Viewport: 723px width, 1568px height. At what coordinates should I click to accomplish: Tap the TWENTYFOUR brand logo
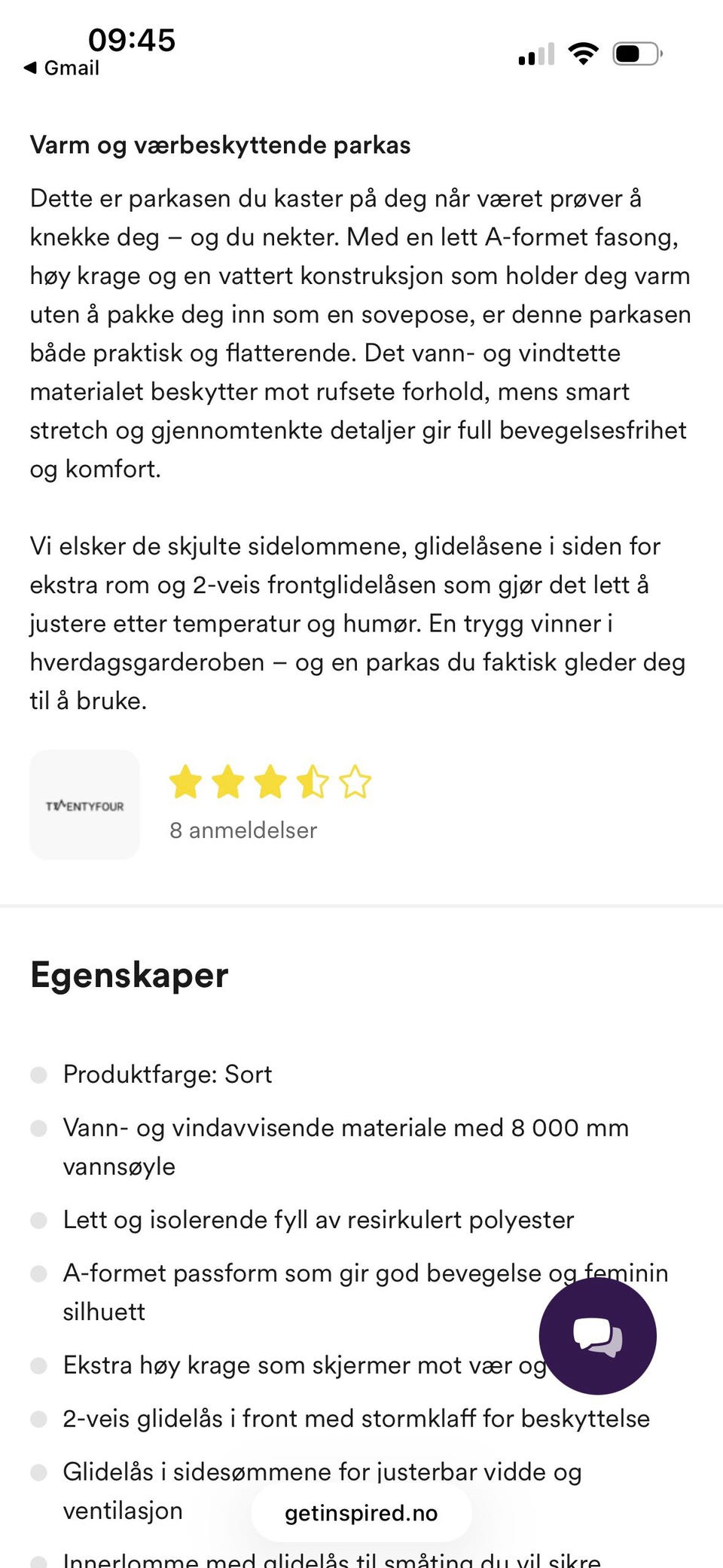coord(84,804)
